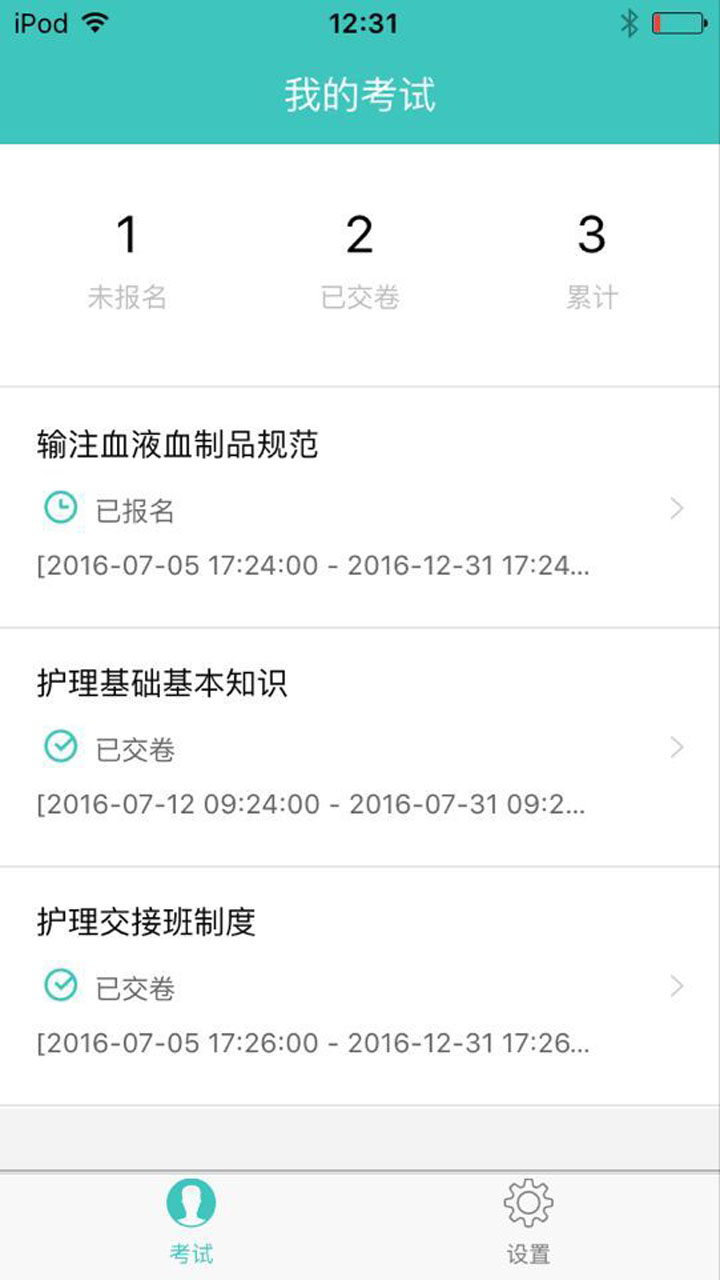Open the 护理基础基本知识 exam
The image size is (720, 1280).
pos(360,746)
